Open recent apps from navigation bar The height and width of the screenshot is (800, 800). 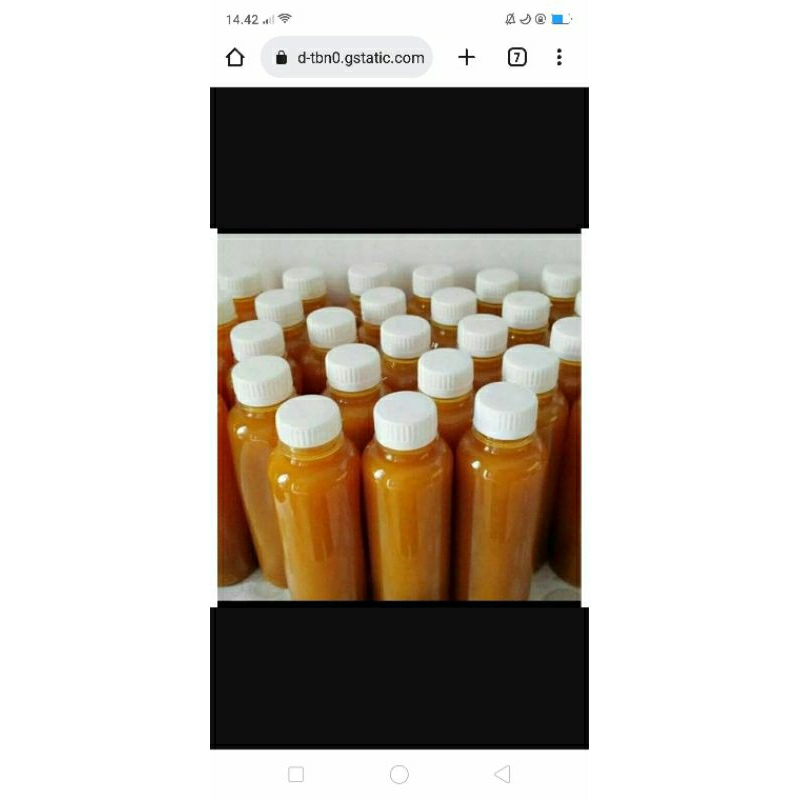click(296, 774)
